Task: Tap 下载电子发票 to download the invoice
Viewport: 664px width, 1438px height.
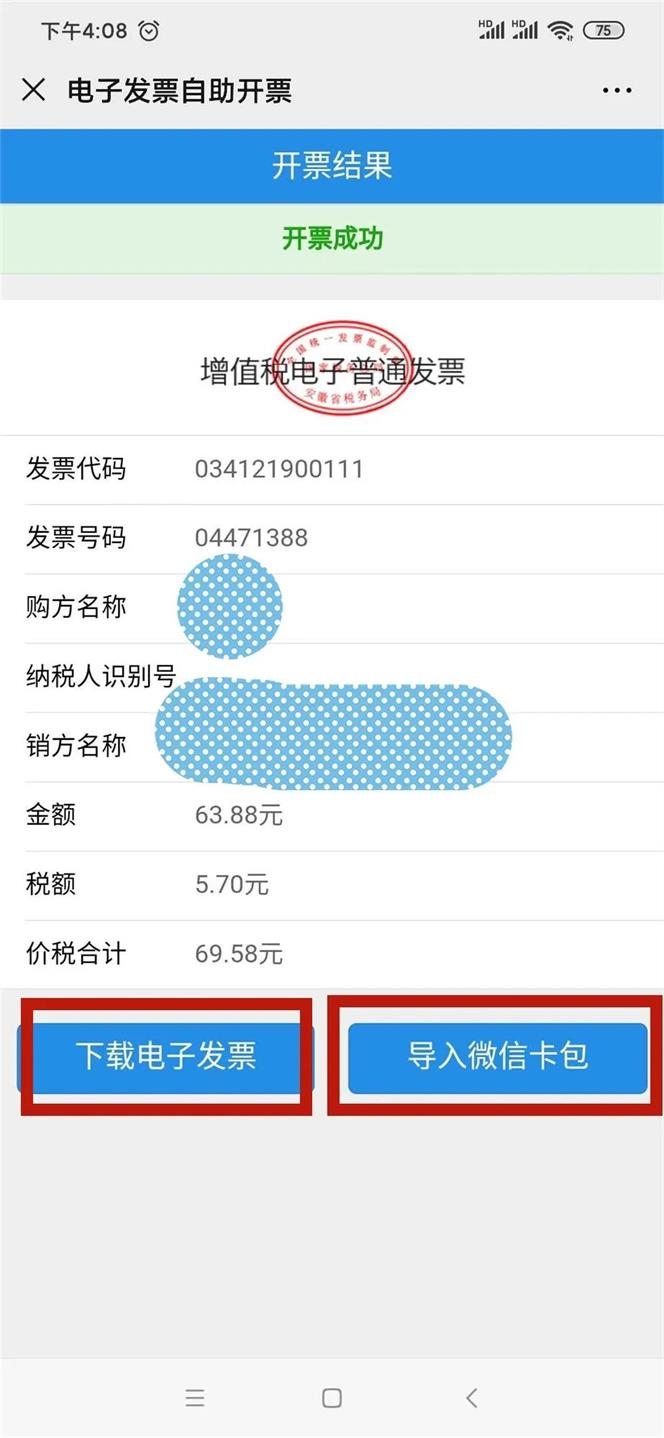Action: [166, 1056]
